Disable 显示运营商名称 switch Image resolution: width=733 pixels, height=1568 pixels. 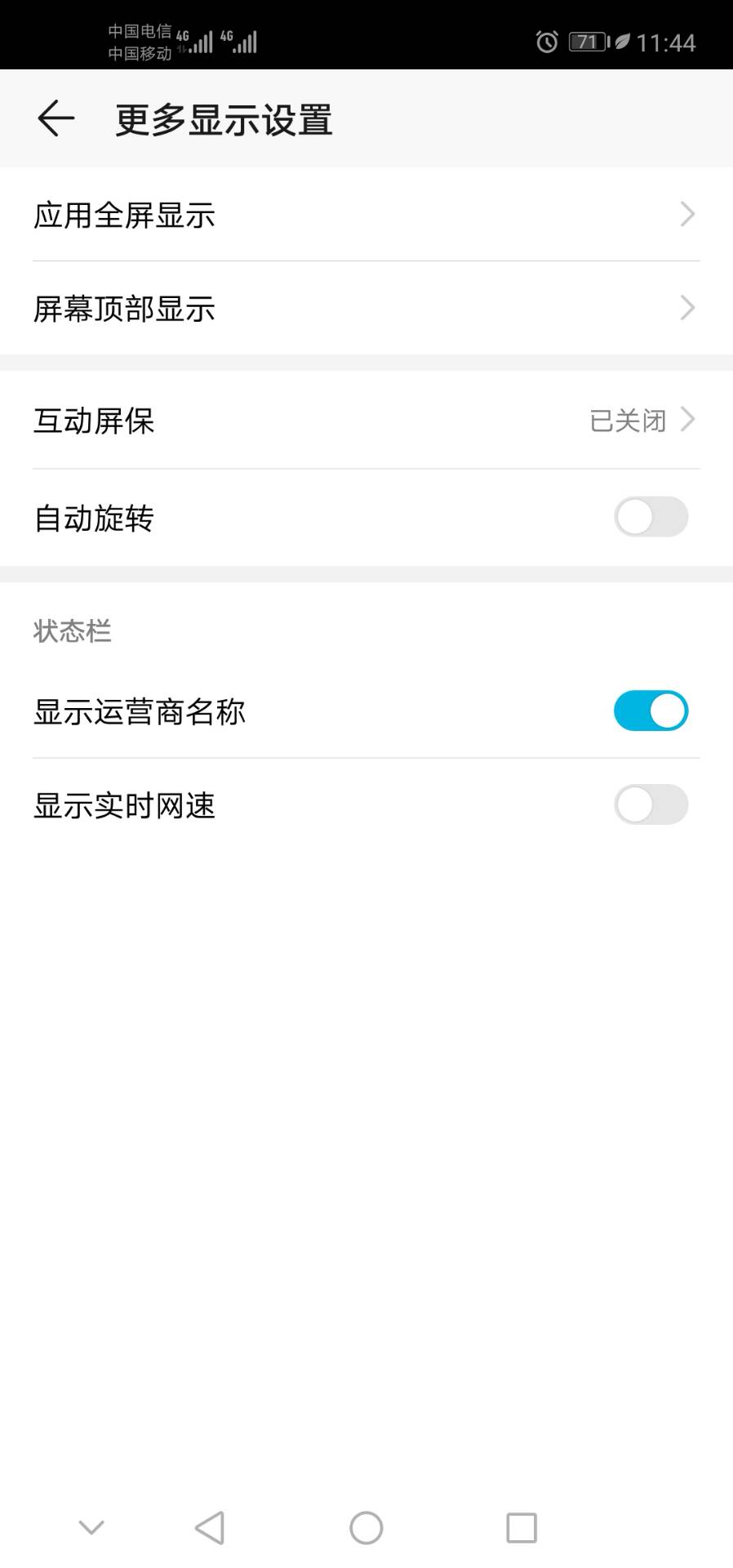click(x=651, y=710)
